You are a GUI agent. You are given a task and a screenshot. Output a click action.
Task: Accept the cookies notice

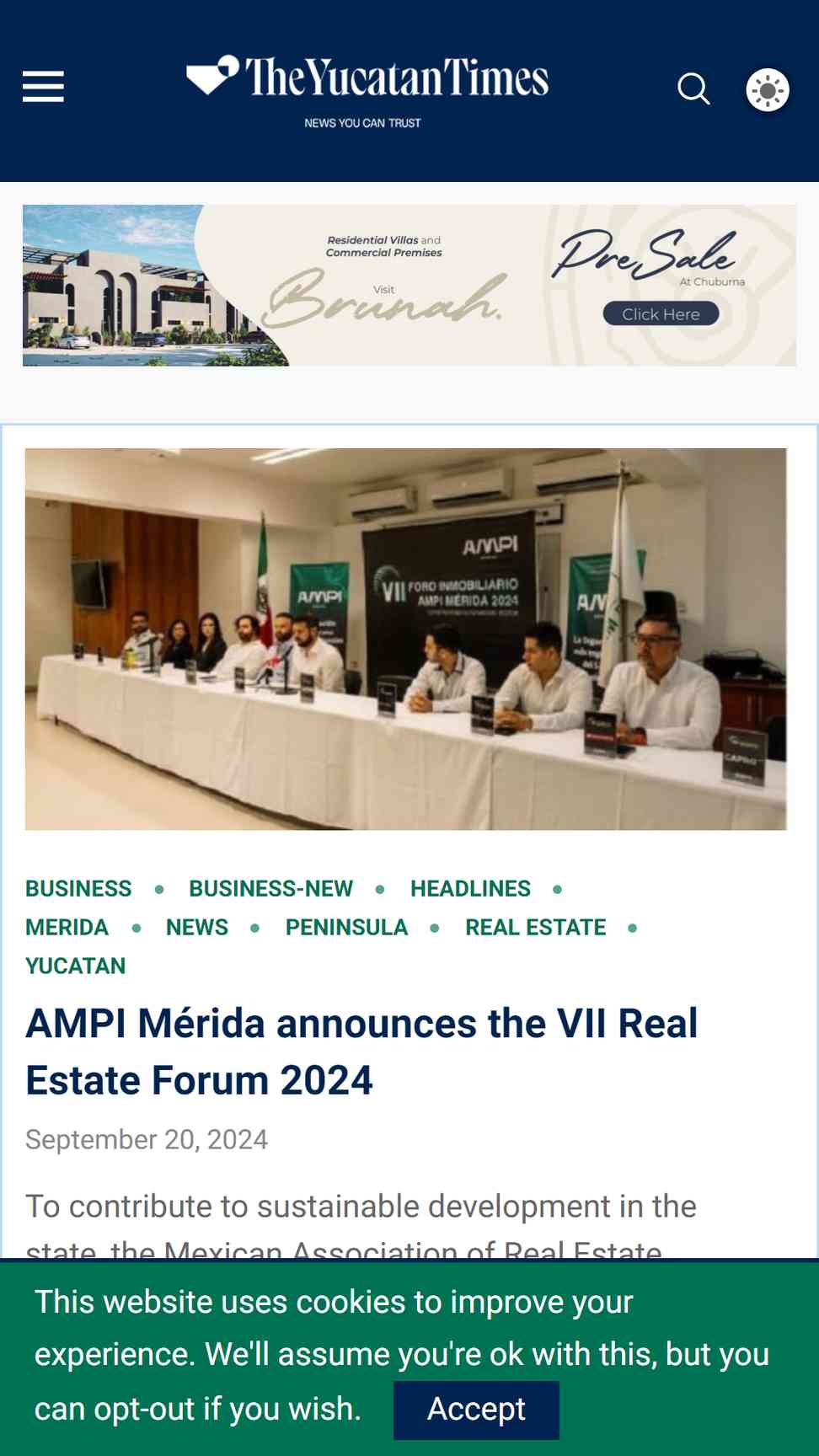476,1409
